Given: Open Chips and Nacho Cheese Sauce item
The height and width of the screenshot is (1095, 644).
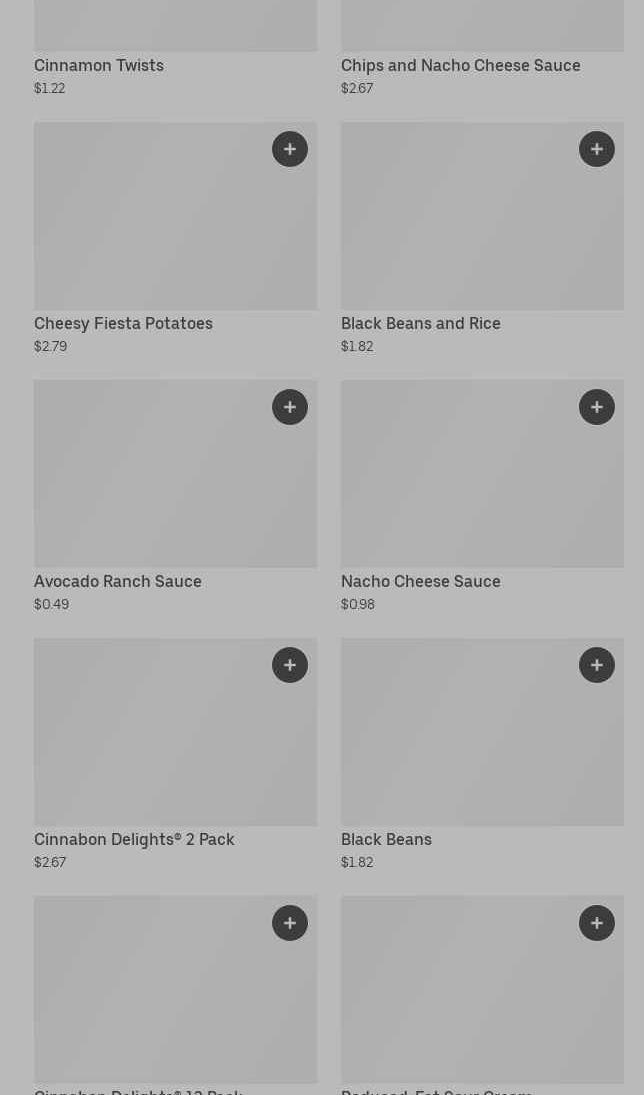Looking at the screenshot, I should tap(460, 66).
